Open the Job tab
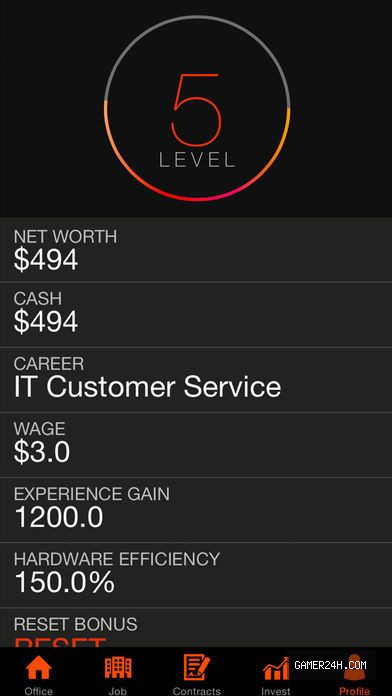This screenshot has height=696, width=392. click(118, 672)
